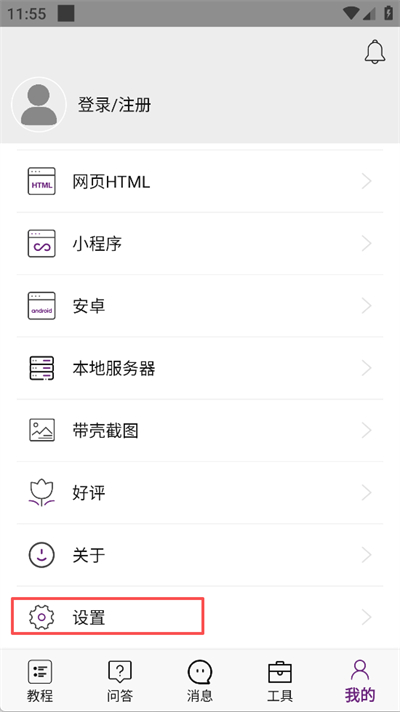Open the 网页HTML row
Image resolution: width=400 pixels, height=712 pixels.
[200, 182]
